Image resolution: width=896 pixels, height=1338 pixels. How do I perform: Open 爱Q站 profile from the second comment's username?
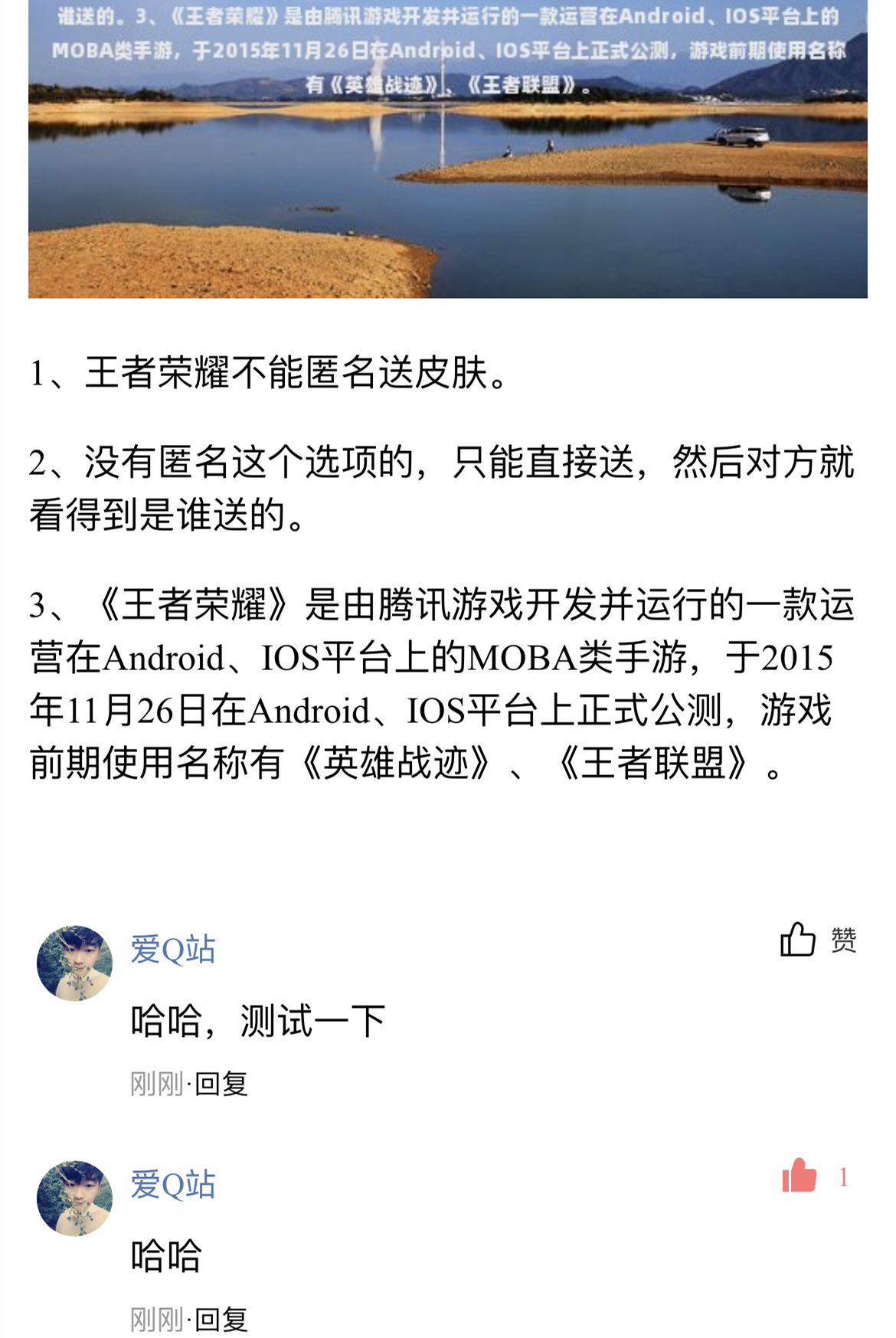pos(173,1185)
